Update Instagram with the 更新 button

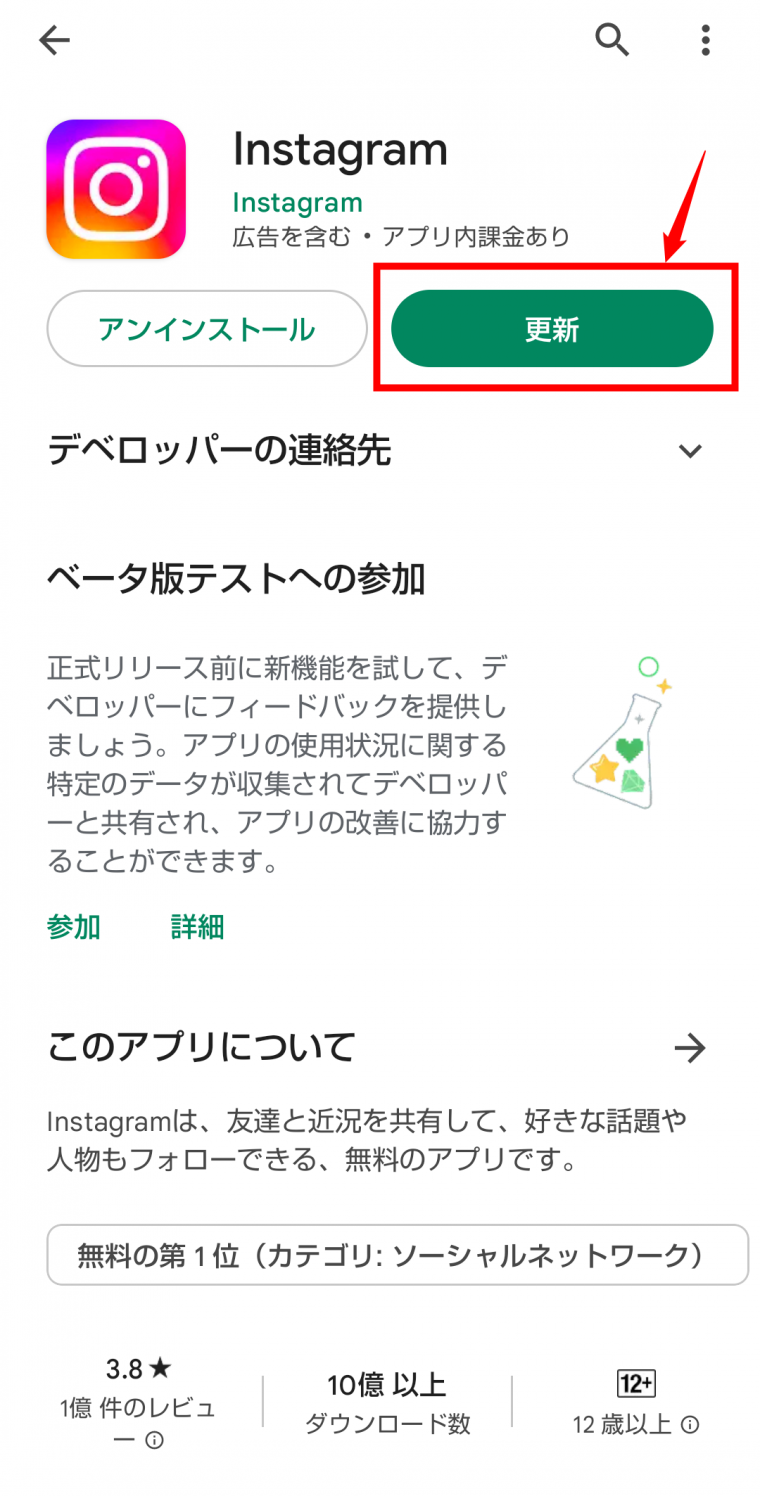click(x=552, y=329)
